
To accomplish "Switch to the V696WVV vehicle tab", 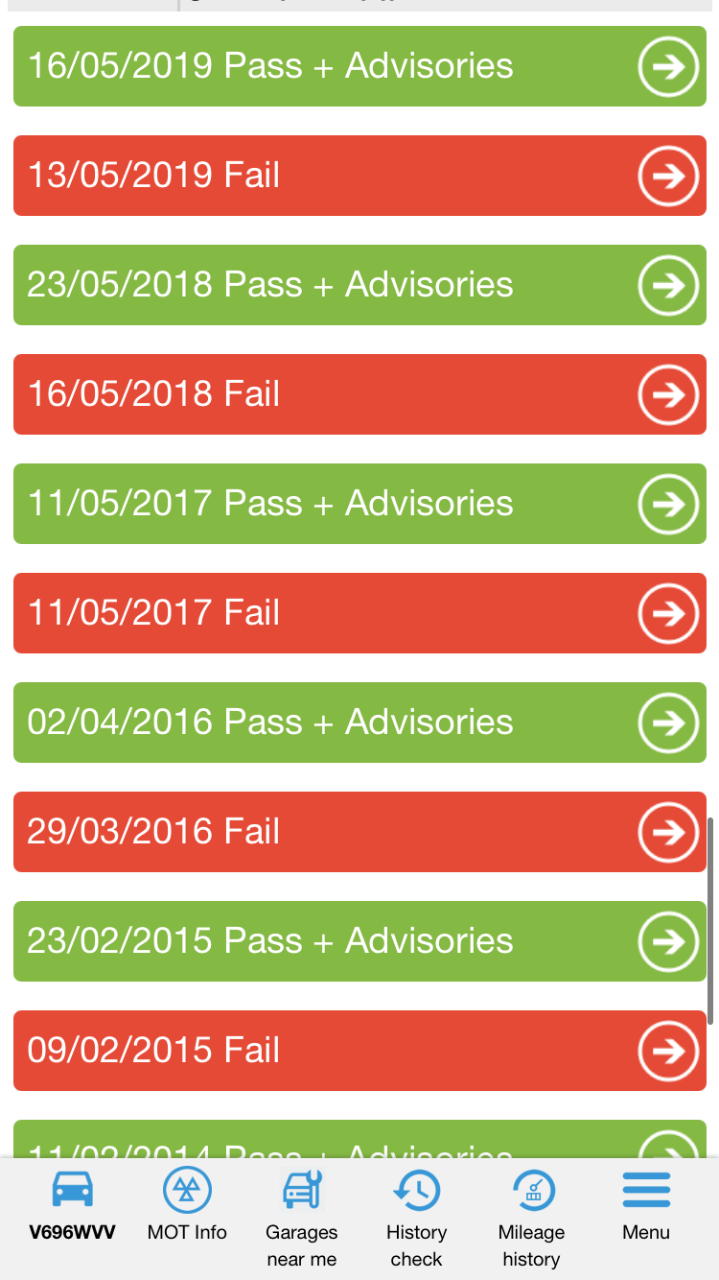I will tap(72, 1206).
